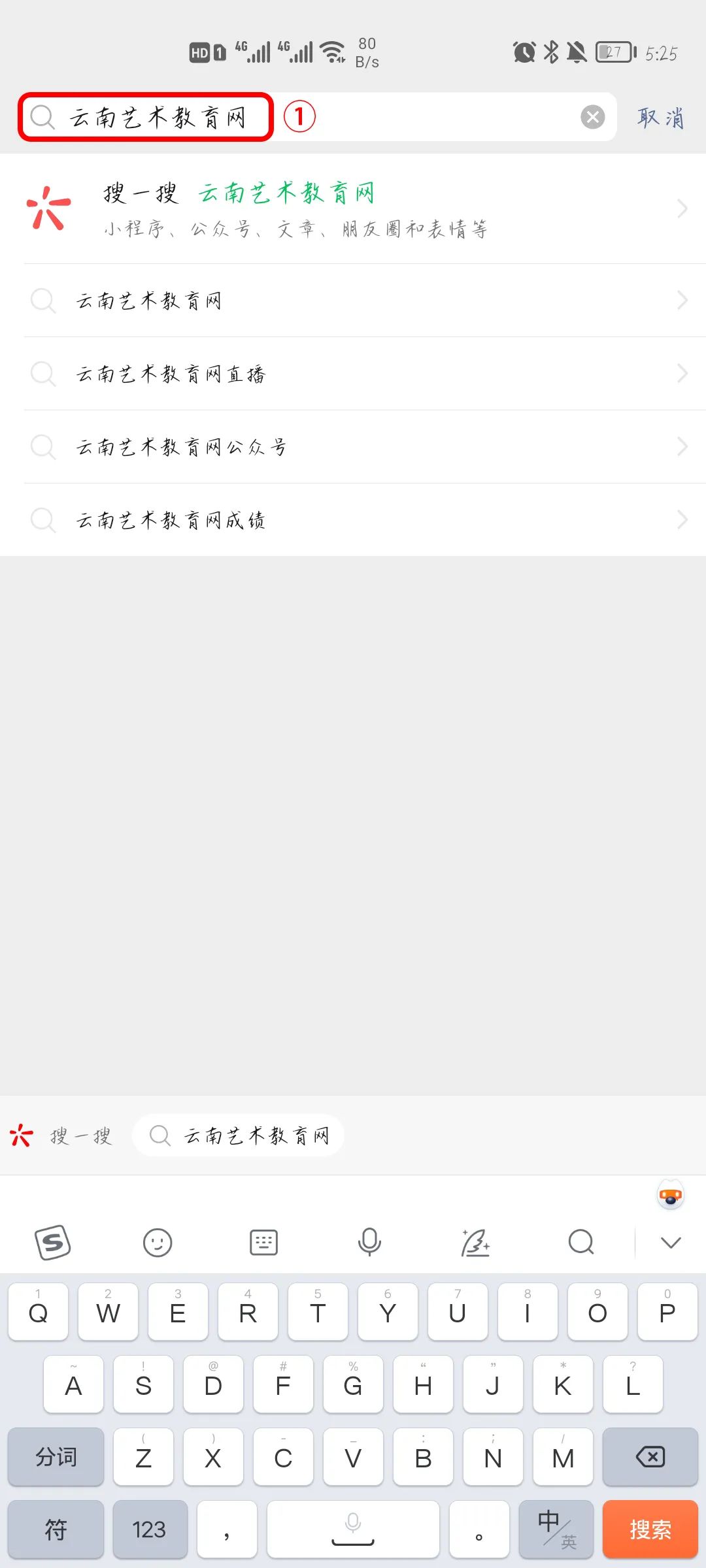Open 搜一搜 results for 云南艺术教育网

[x=353, y=209]
